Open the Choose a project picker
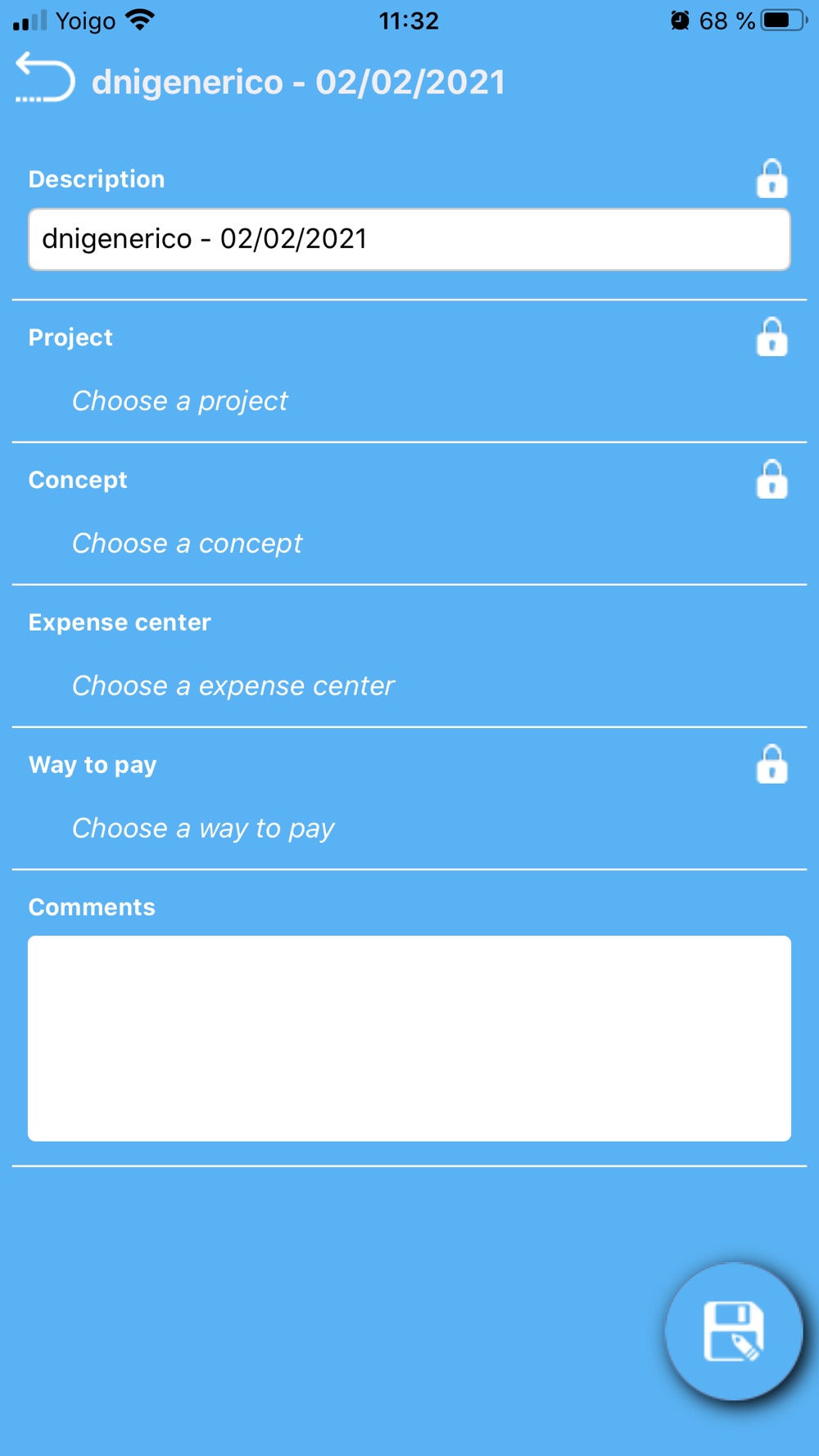The height and width of the screenshot is (1456, 819). click(x=180, y=400)
